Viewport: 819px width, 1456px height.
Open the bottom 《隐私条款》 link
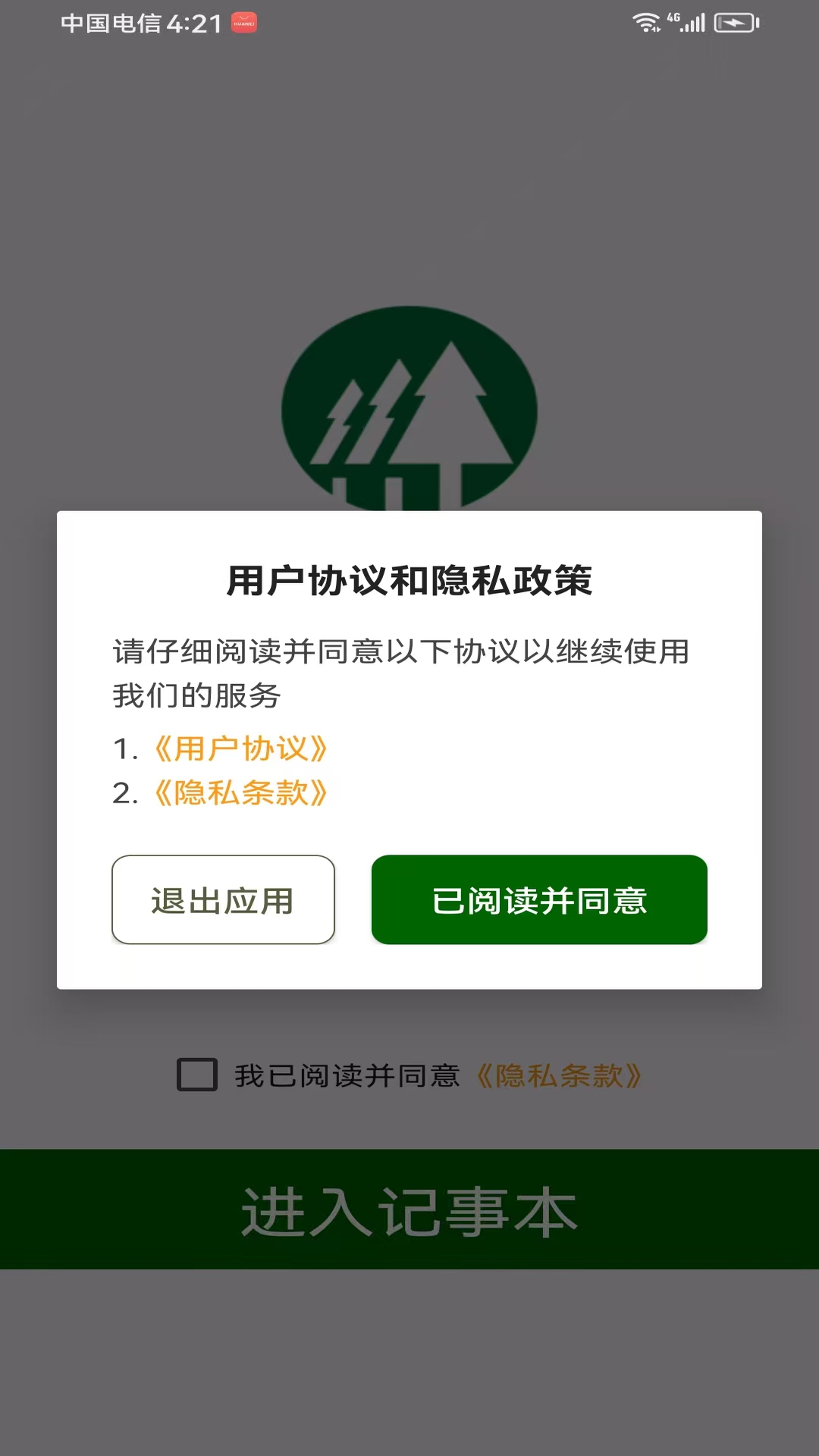[560, 1075]
